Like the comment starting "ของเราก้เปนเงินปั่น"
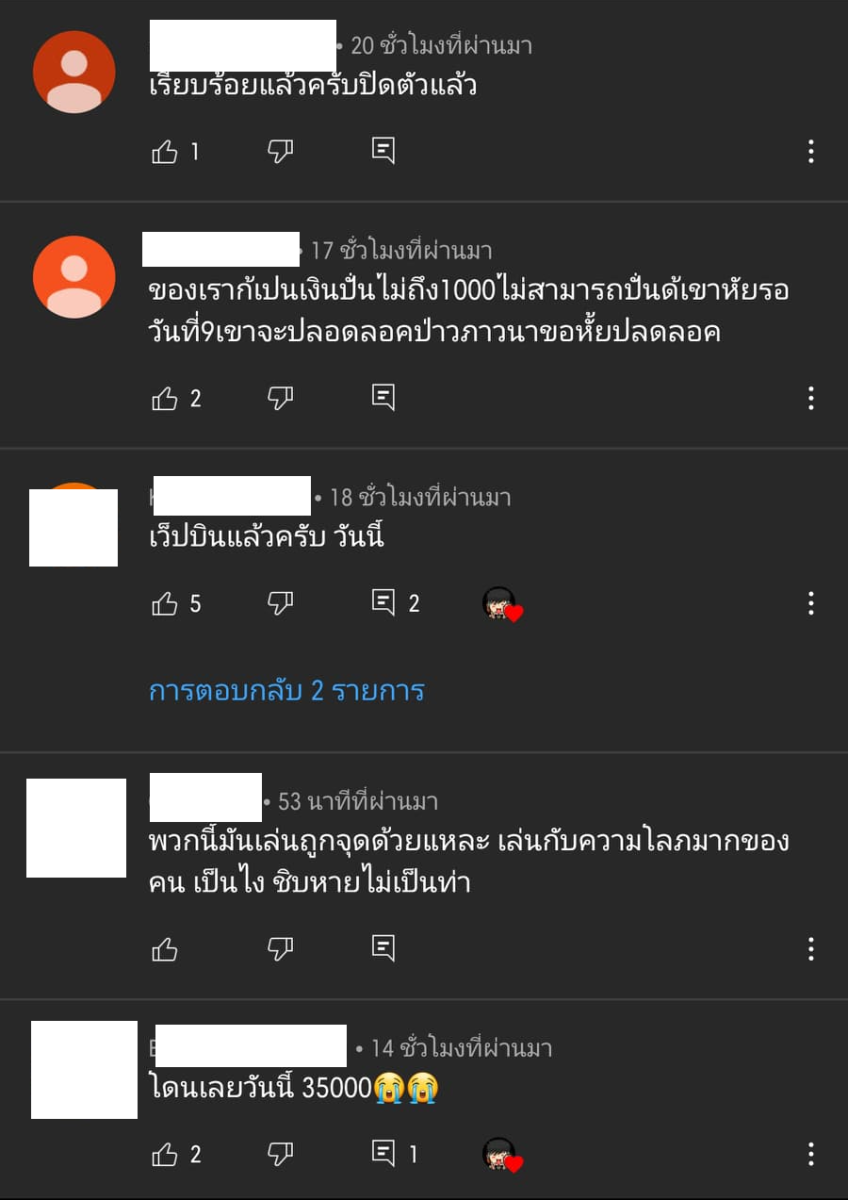The height and width of the screenshot is (1200, 848). point(164,399)
